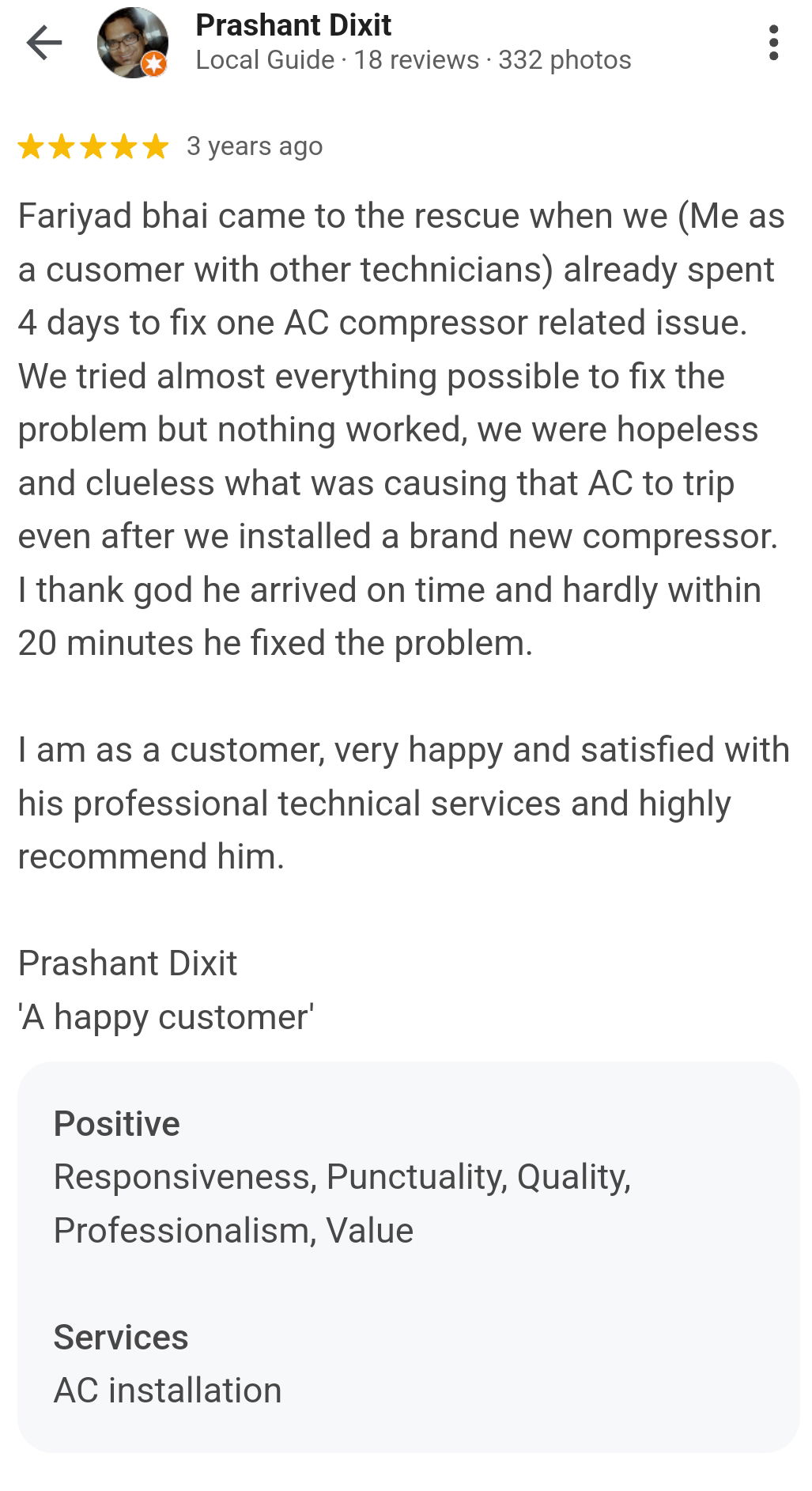Open Prashant Dixit's profile photo
The height and width of the screenshot is (1491, 812).
pyautogui.click(x=132, y=43)
